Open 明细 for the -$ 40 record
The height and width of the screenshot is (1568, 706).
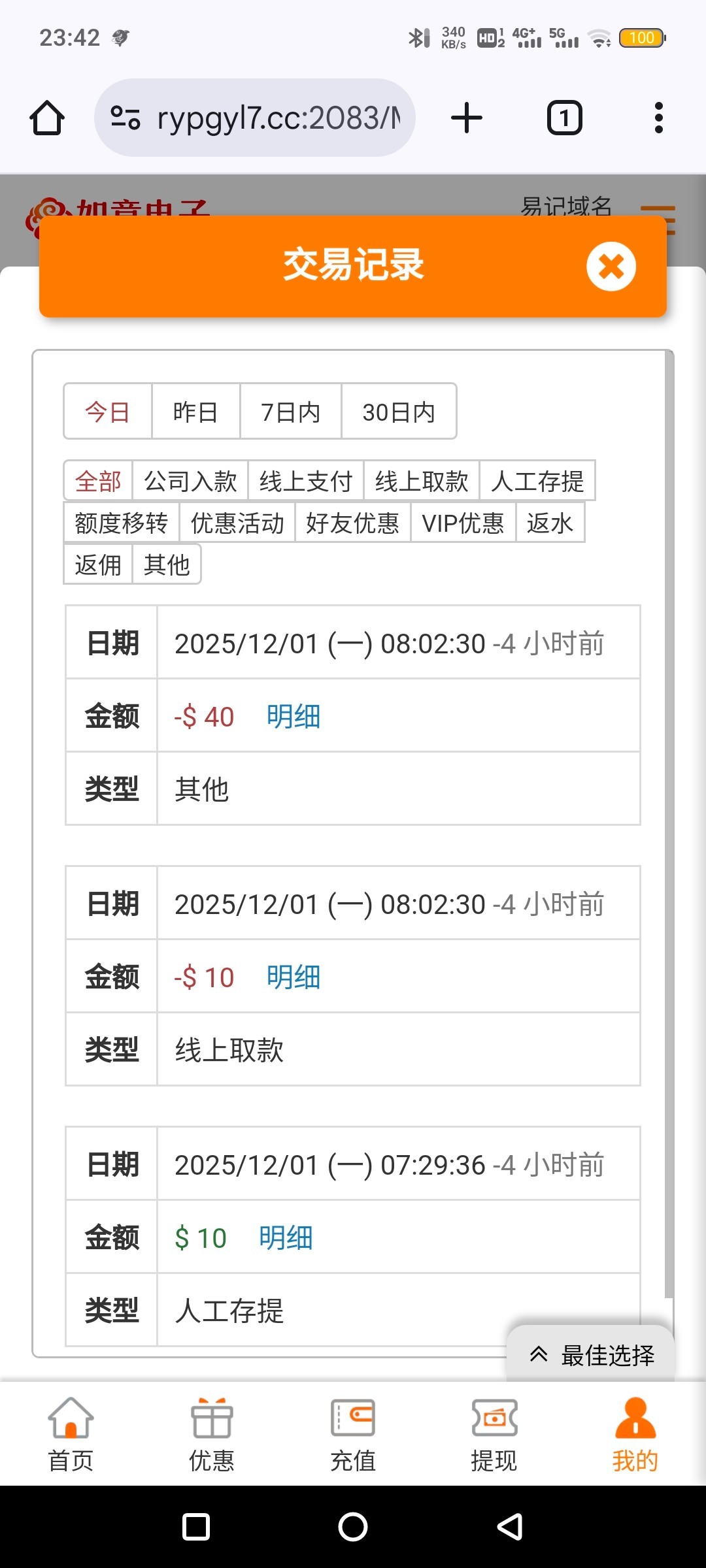tap(294, 717)
